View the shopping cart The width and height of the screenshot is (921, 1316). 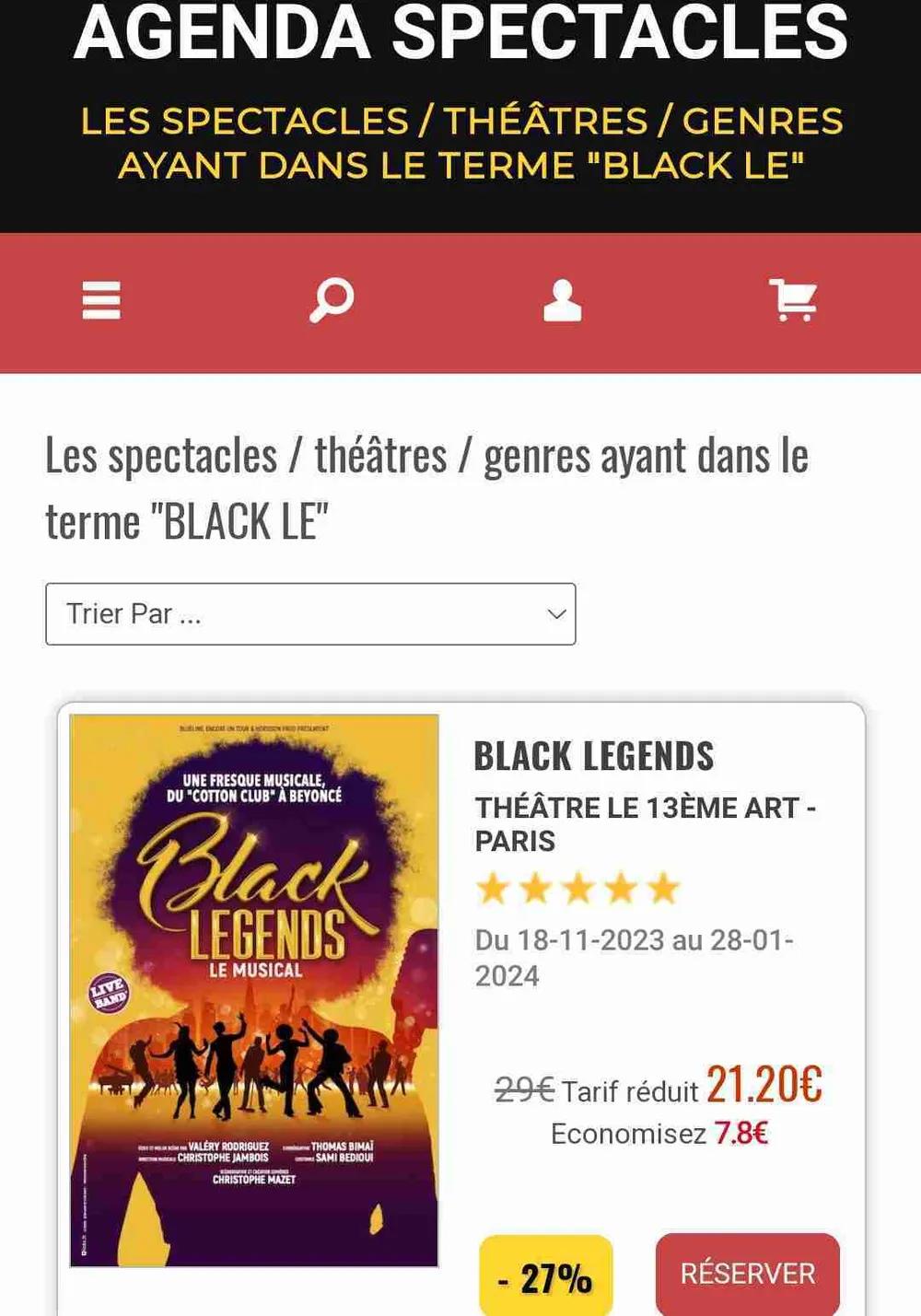792,300
